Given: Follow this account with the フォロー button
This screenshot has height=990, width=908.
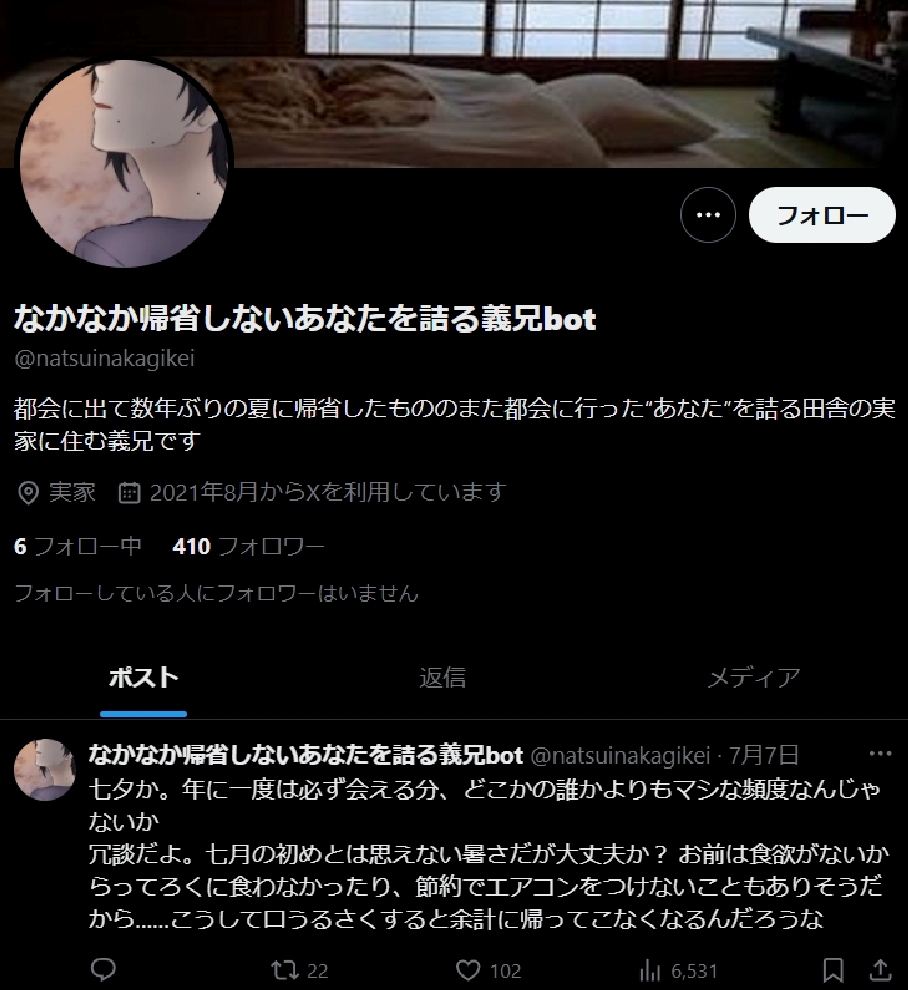Looking at the screenshot, I should click(x=821, y=215).
